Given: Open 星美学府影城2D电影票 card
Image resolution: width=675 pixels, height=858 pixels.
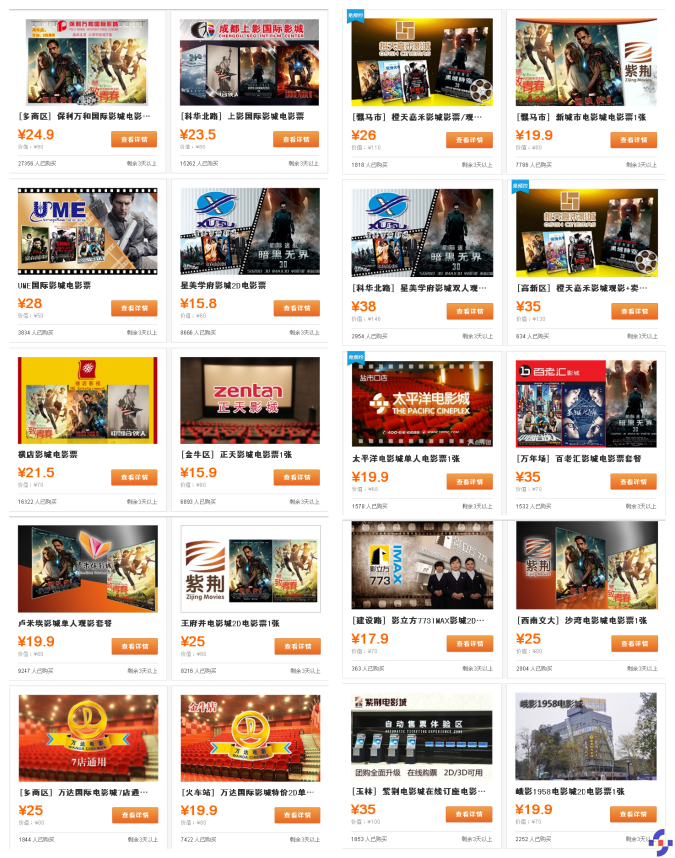Looking at the screenshot, I should (250, 232).
